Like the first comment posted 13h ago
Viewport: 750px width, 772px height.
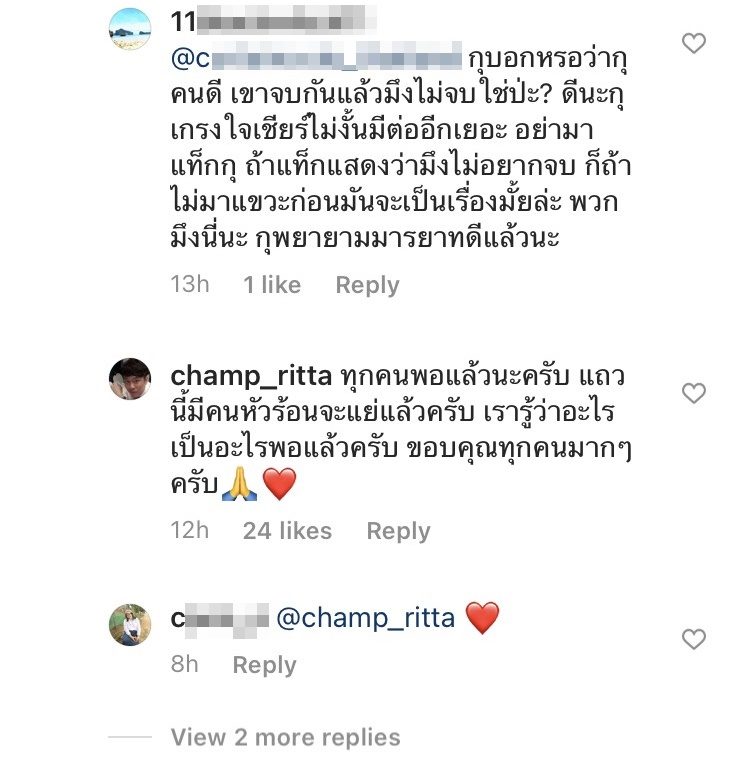pyautogui.click(x=693, y=43)
